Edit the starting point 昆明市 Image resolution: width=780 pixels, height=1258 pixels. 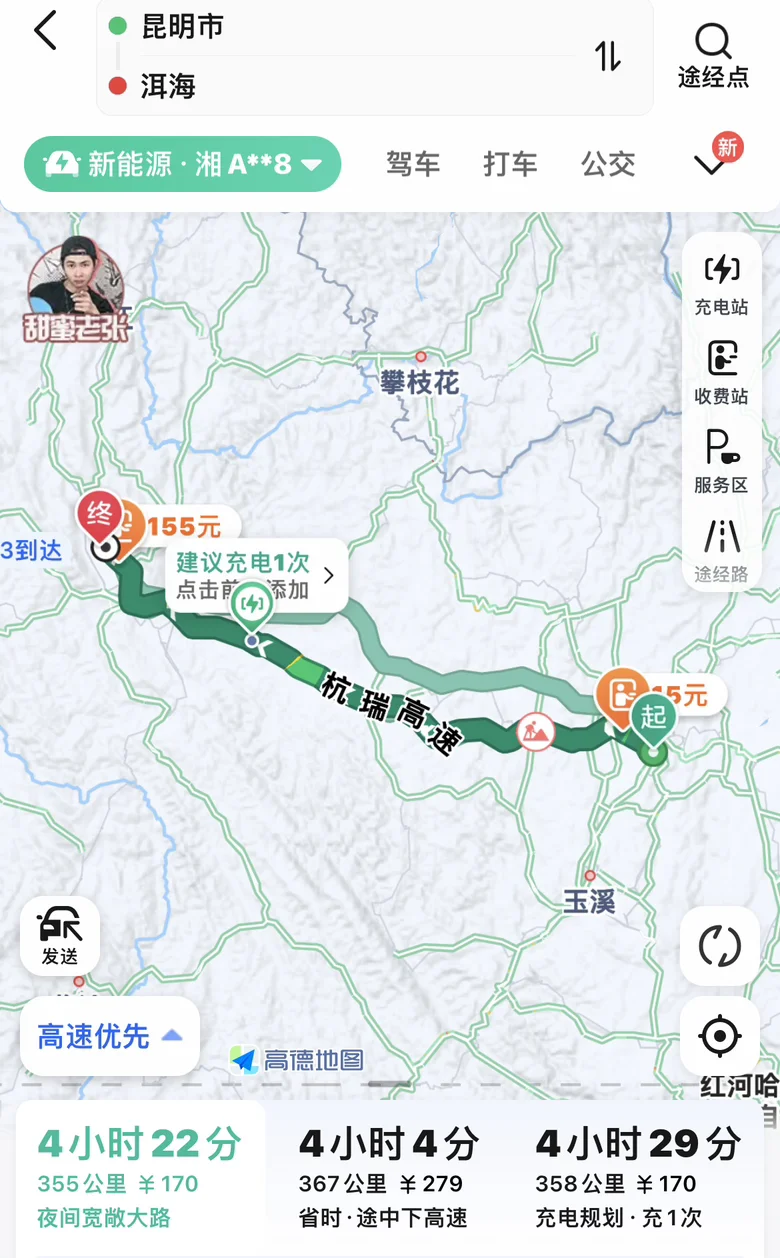click(182, 26)
